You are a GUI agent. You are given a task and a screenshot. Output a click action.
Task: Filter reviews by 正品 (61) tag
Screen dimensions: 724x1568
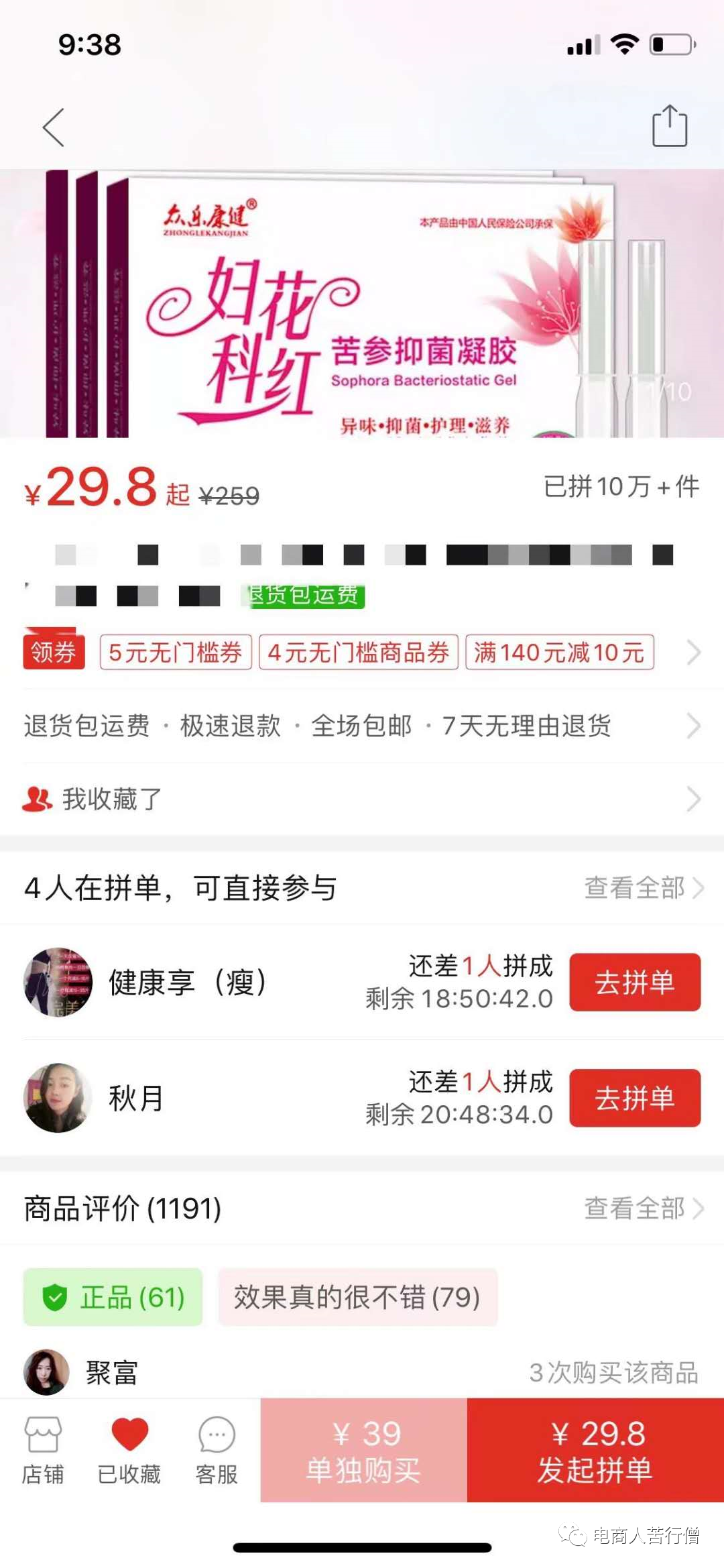click(113, 1297)
